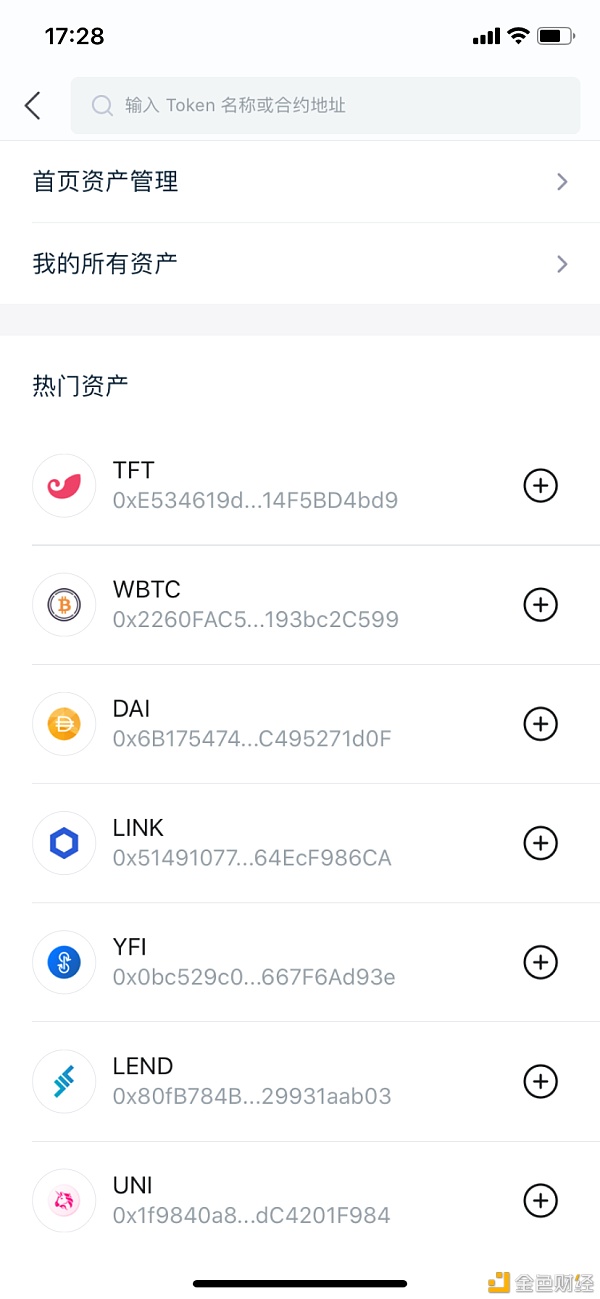Add the DAI token
600x1299 pixels.
(541, 724)
